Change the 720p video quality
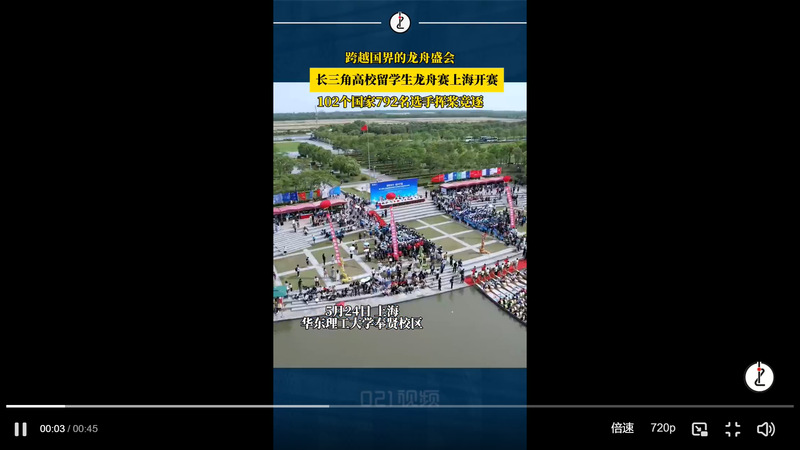The height and width of the screenshot is (450, 800). click(x=662, y=428)
